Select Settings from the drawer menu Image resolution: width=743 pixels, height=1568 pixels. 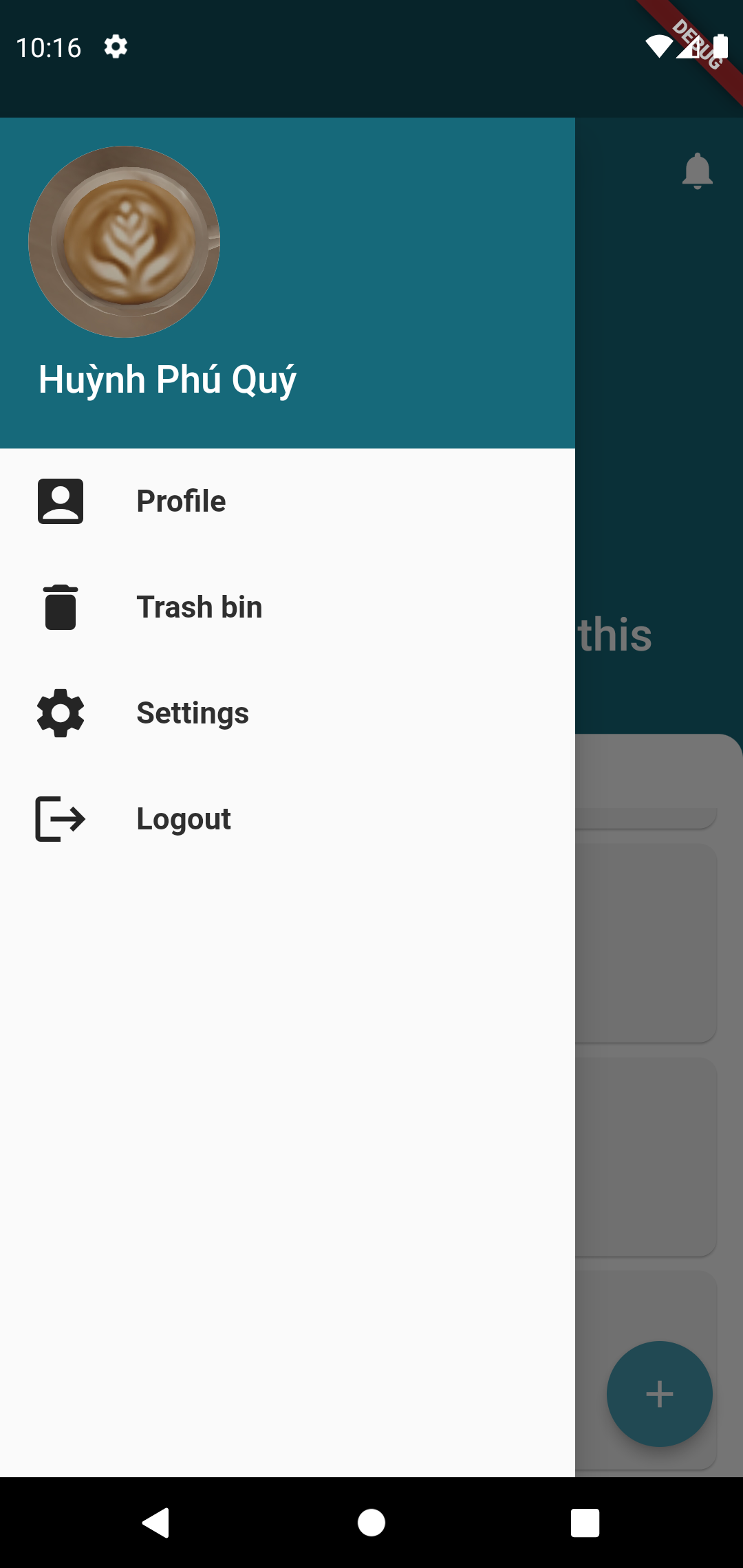click(193, 713)
